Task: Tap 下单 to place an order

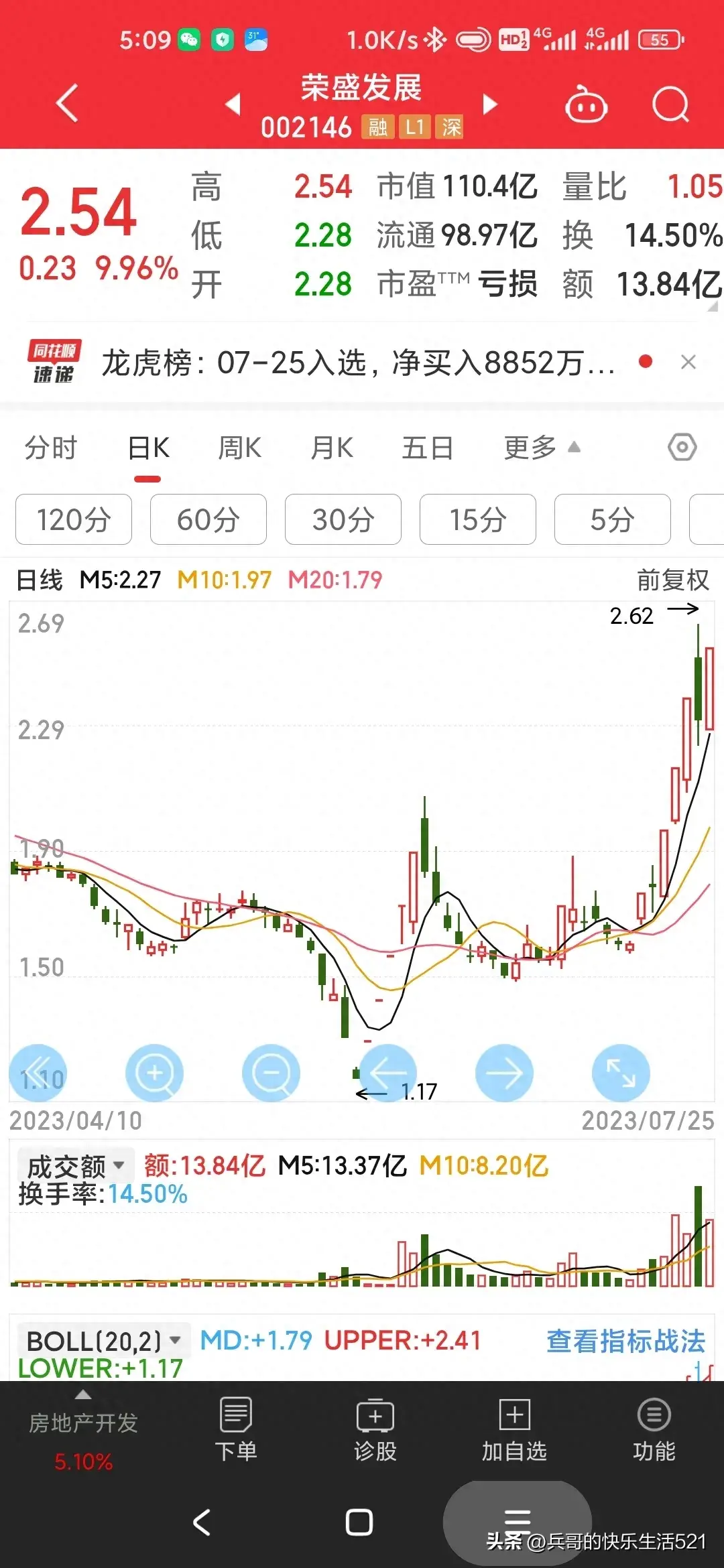Action: (x=236, y=1429)
